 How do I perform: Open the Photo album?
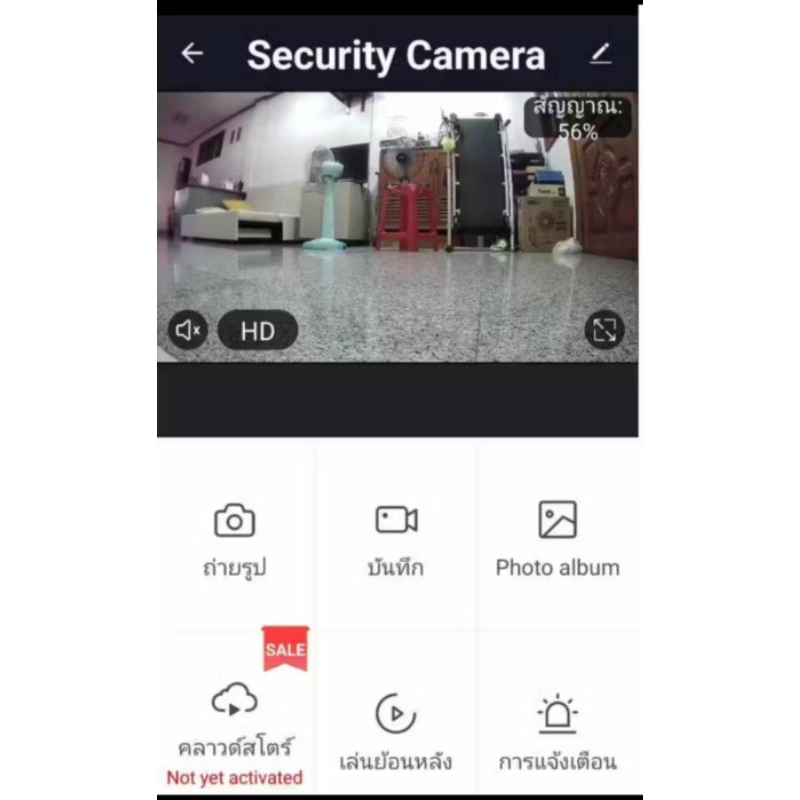(x=558, y=540)
